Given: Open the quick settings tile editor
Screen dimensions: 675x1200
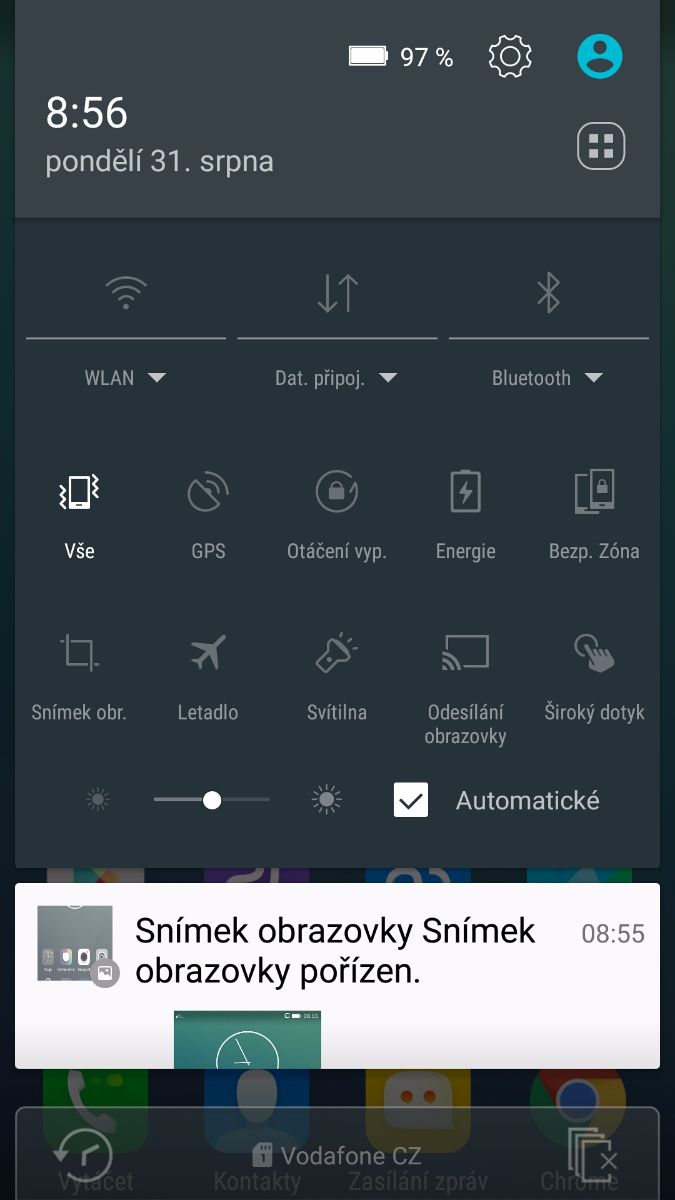Looking at the screenshot, I should pyautogui.click(x=601, y=148).
